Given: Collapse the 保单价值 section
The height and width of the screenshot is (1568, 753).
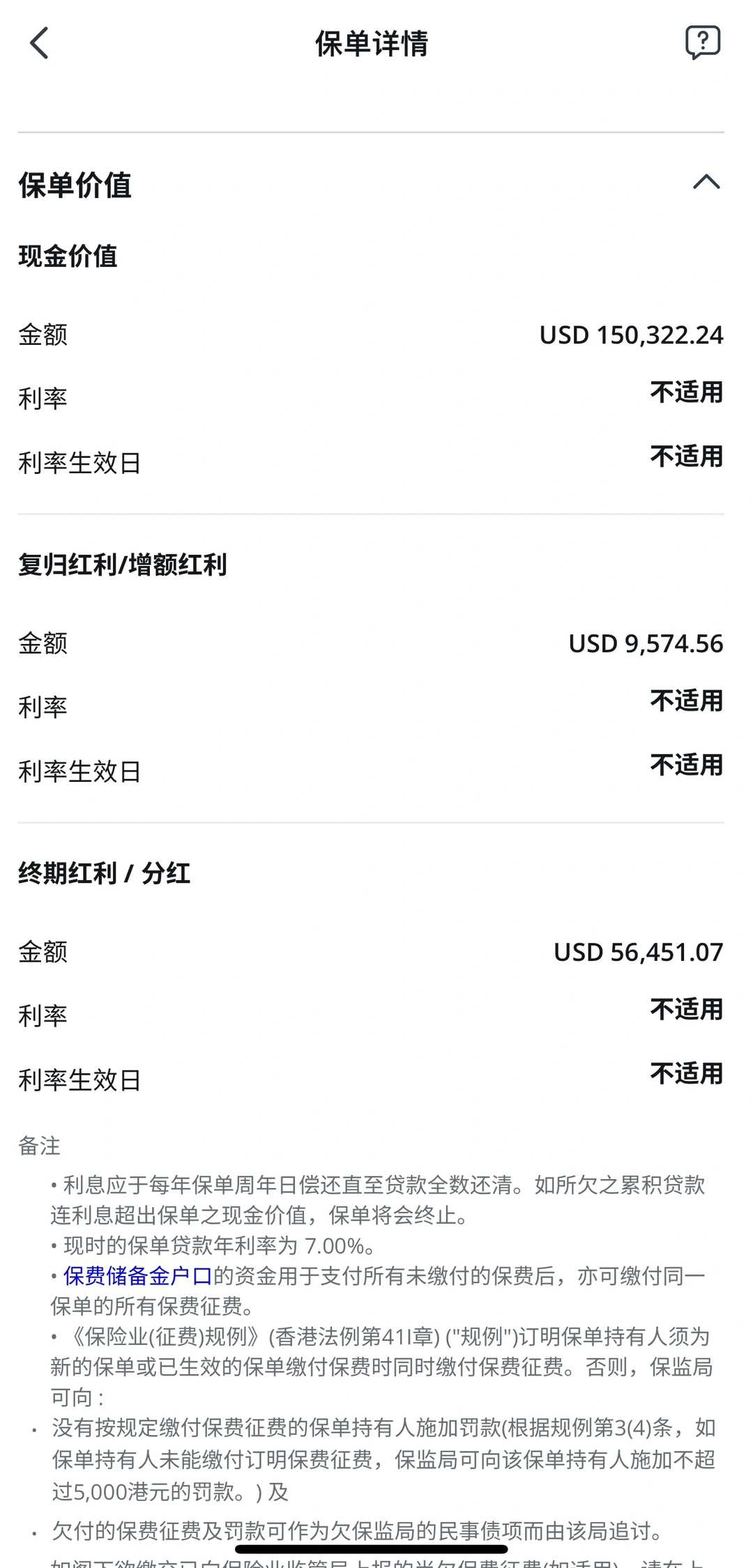Looking at the screenshot, I should 706,183.
